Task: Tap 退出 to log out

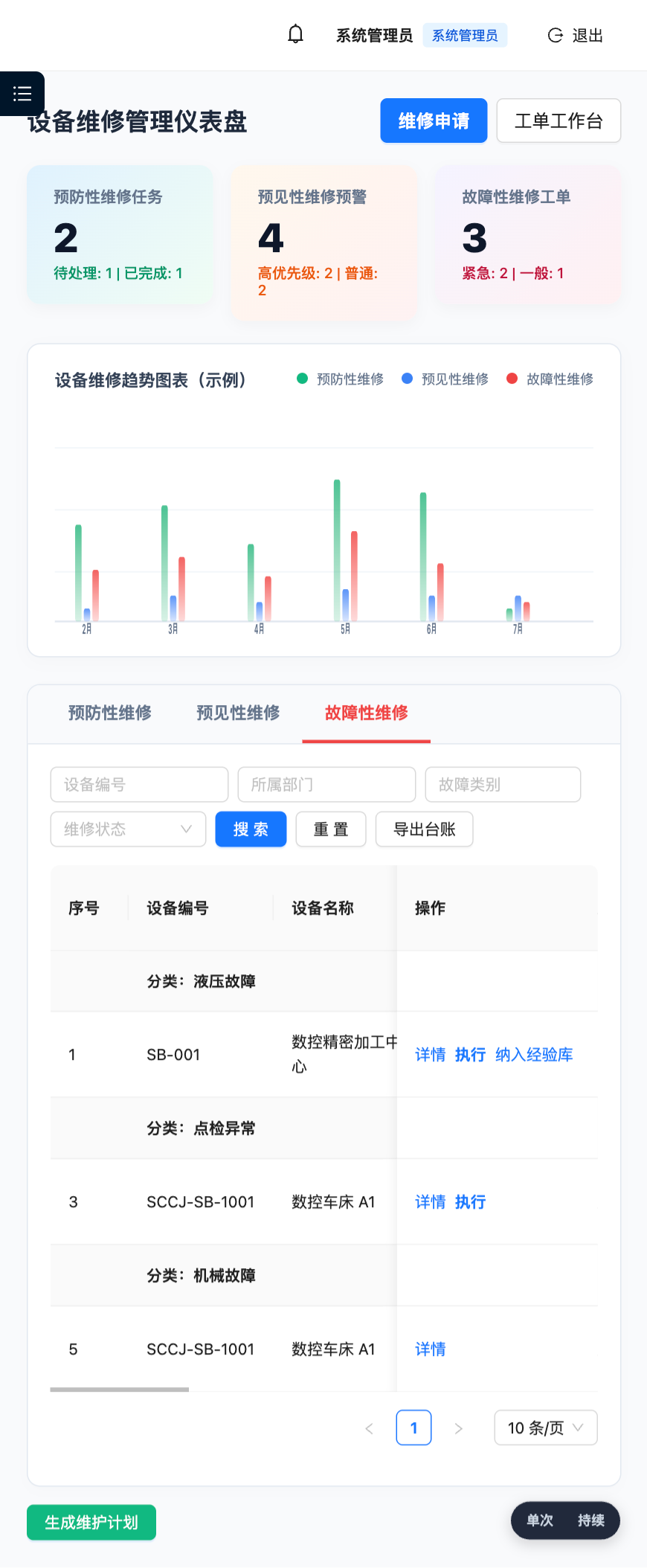Action: (x=575, y=35)
